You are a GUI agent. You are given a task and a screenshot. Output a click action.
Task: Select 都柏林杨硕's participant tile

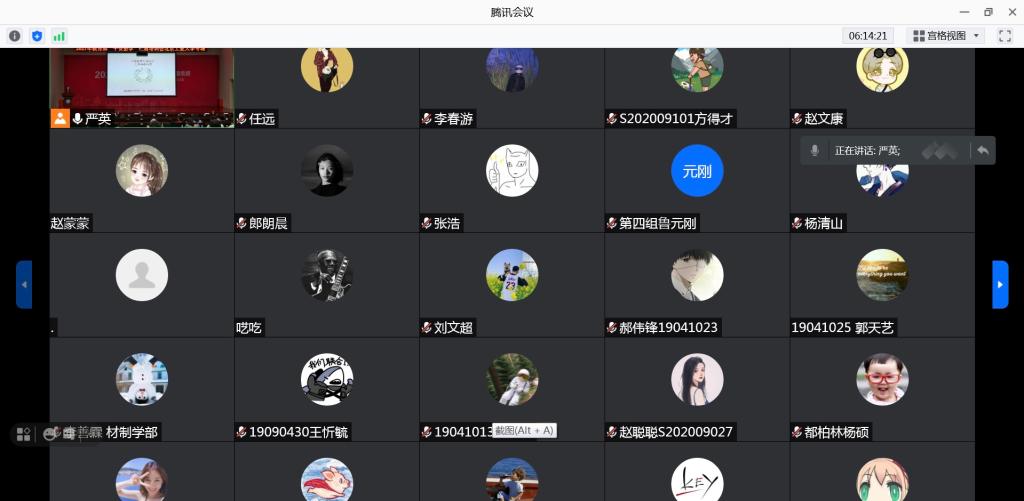tap(882, 388)
